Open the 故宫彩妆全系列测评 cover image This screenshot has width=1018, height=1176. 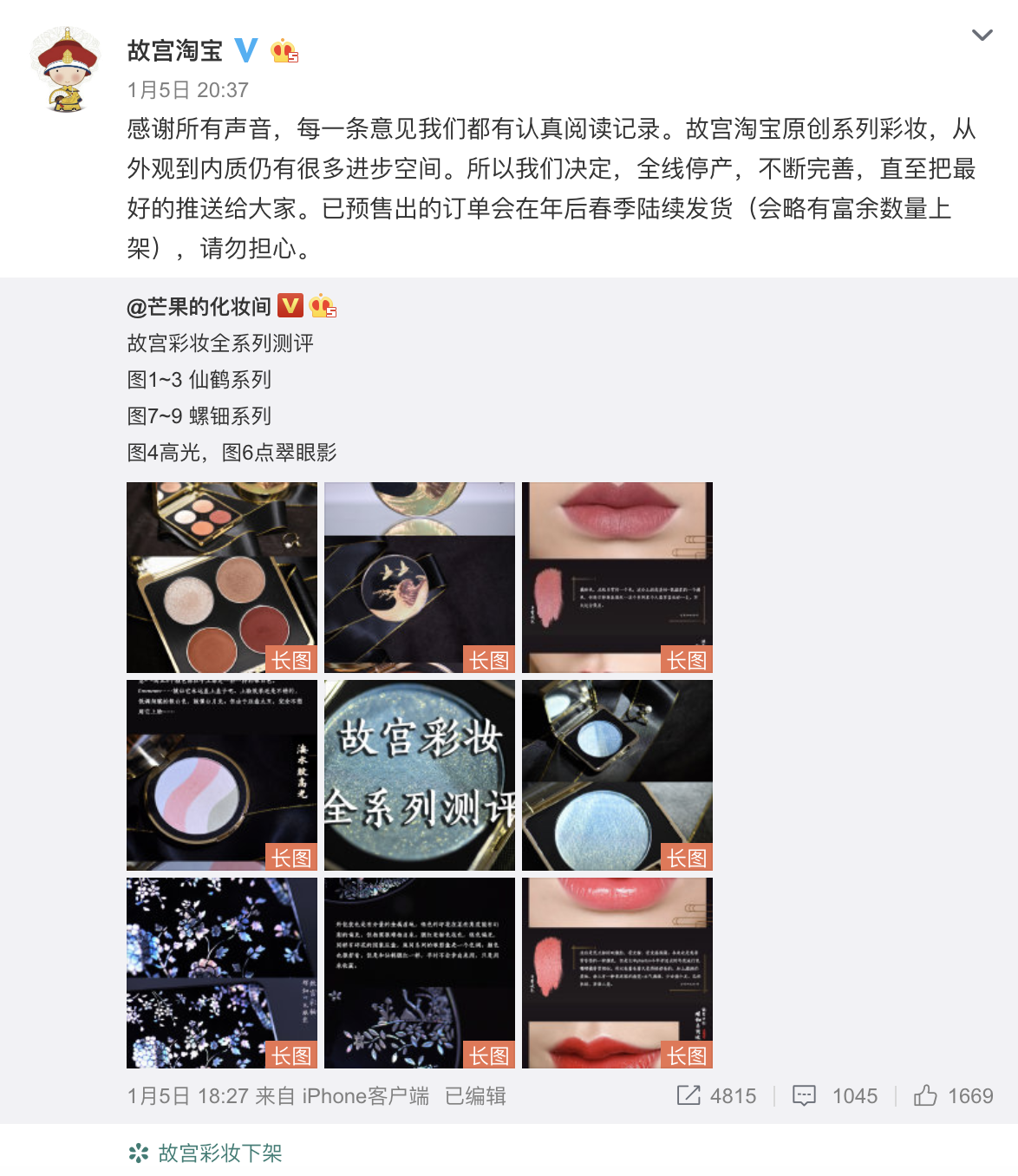(420, 775)
